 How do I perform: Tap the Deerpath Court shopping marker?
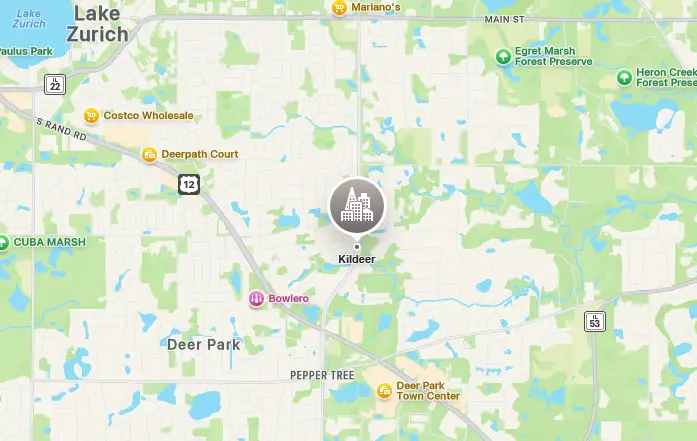coord(149,154)
